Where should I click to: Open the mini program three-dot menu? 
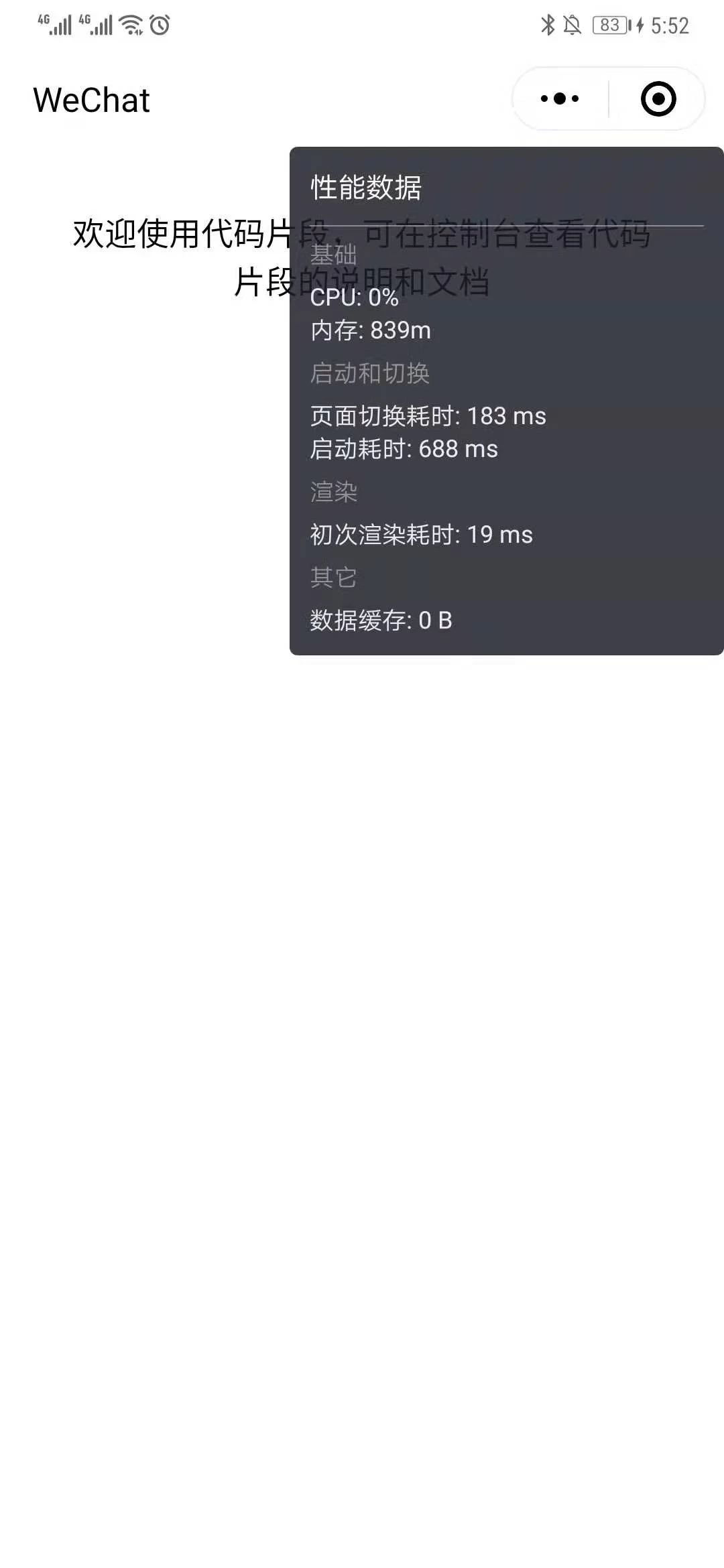[x=560, y=99]
